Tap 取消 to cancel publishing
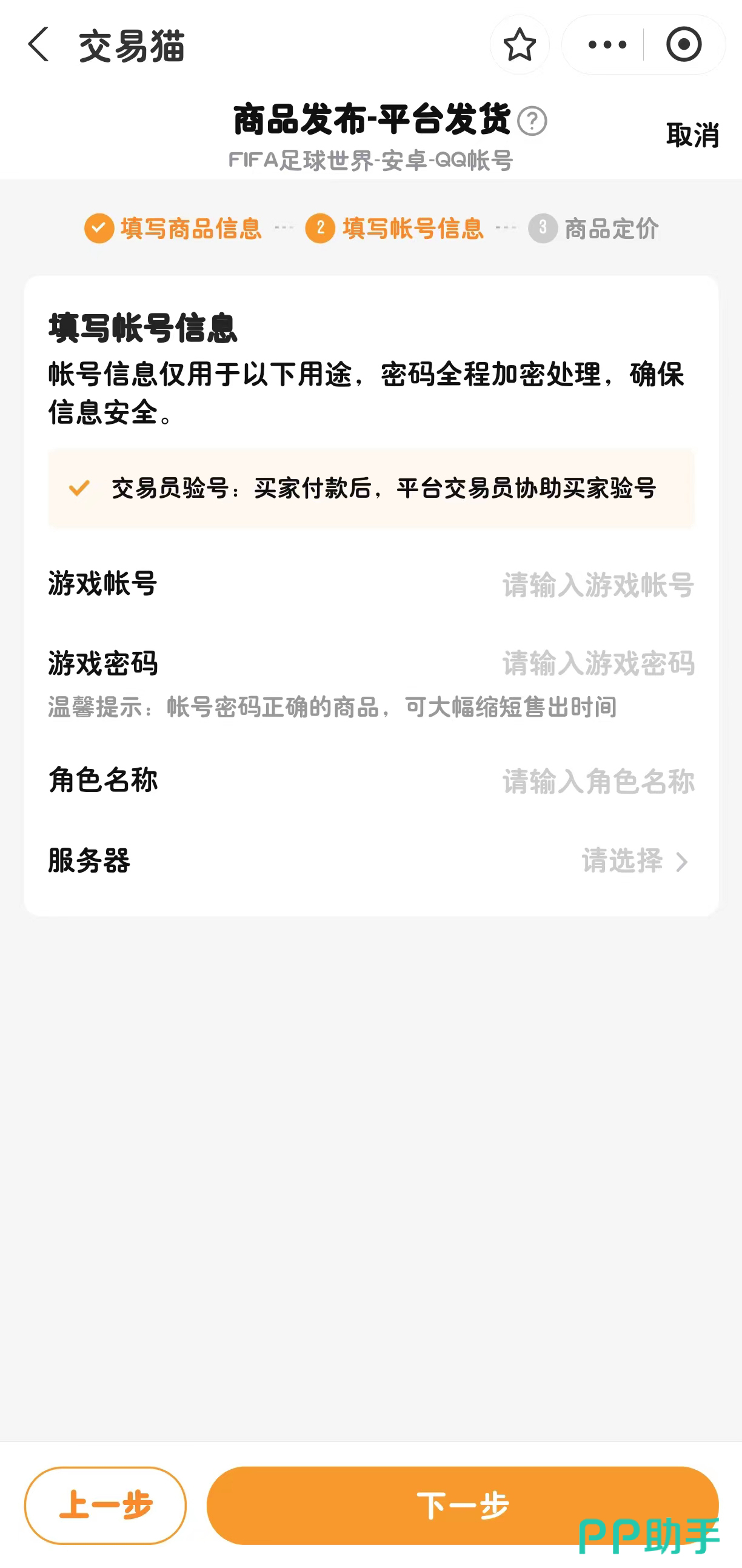 pos(692,135)
